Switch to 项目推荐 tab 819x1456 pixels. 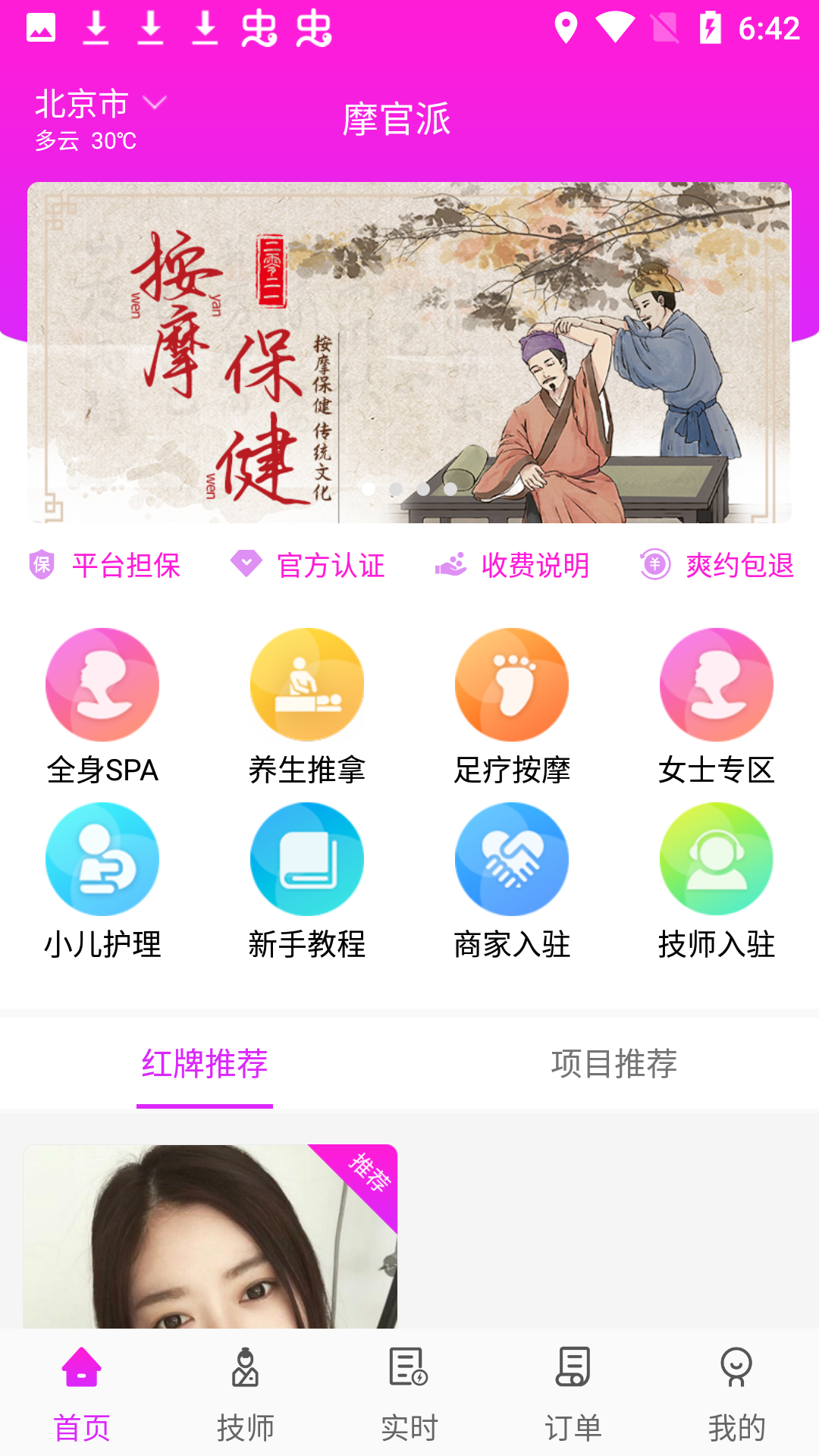click(x=614, y=1063)
